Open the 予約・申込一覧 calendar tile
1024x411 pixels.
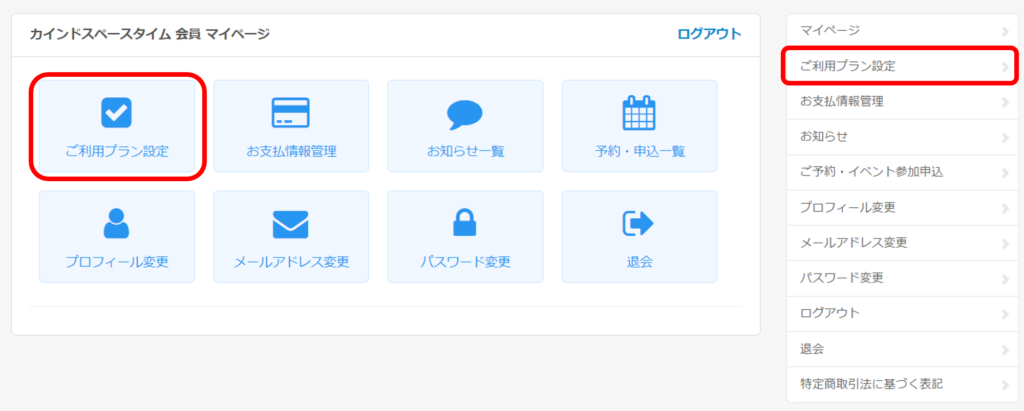[x=639, y=126]
